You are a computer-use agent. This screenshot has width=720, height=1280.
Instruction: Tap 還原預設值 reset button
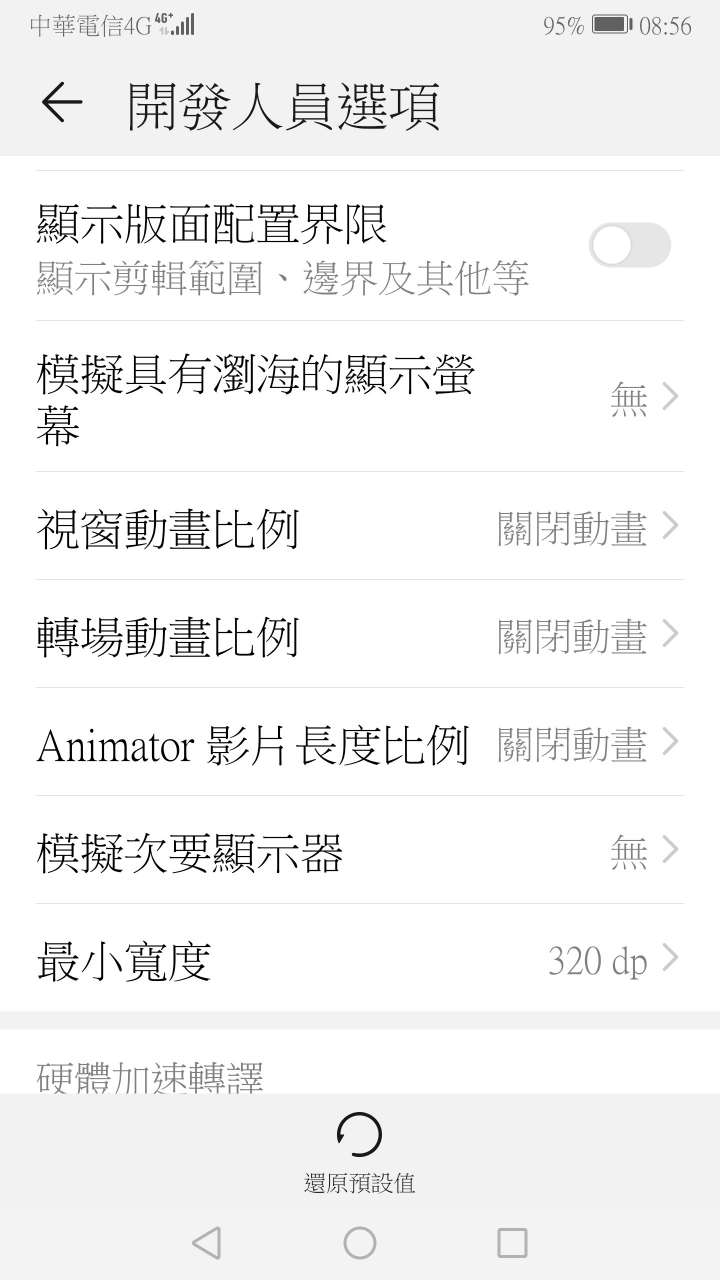[360, 1152]
